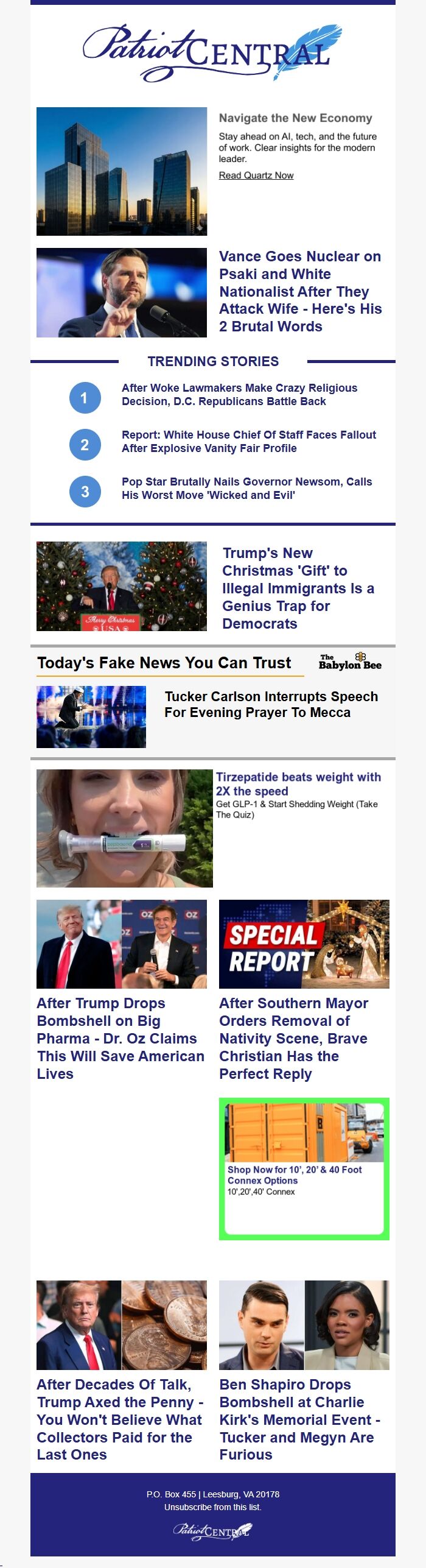The width and height of the screenshot is (426, 1568).
Task: Open the Tirzepatide beats weight ad link
Action: tap(298, 783)
